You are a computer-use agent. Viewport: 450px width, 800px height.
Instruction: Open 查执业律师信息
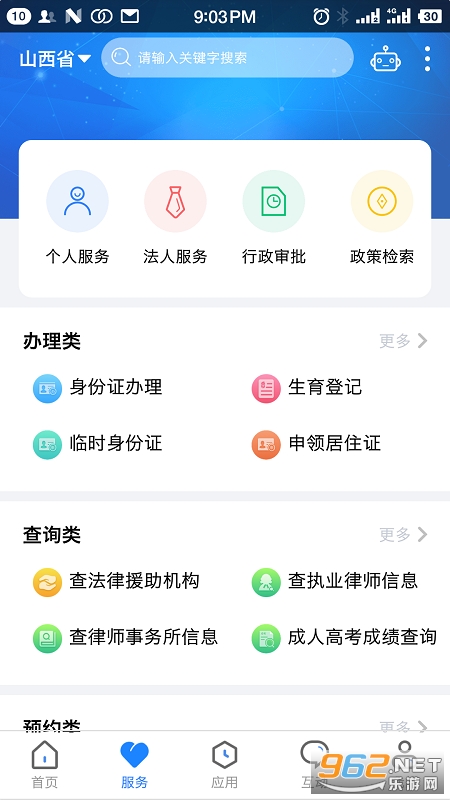click(335, 581)
